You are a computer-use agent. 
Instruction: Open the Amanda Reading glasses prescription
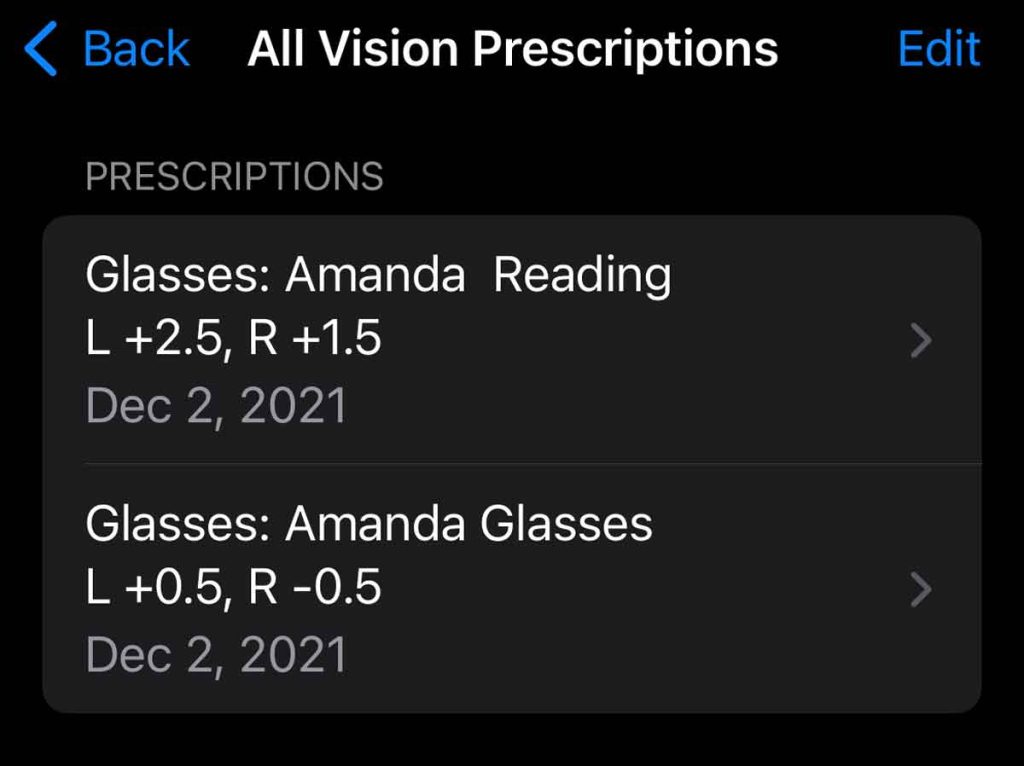click(x=510, y=341)
